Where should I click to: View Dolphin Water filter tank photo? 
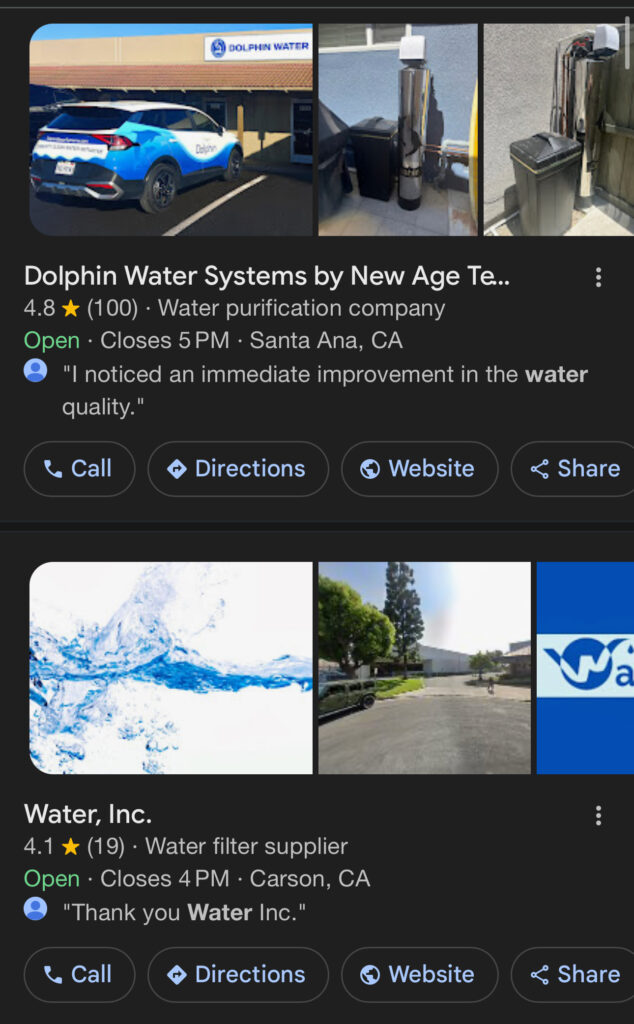(397, 130)
